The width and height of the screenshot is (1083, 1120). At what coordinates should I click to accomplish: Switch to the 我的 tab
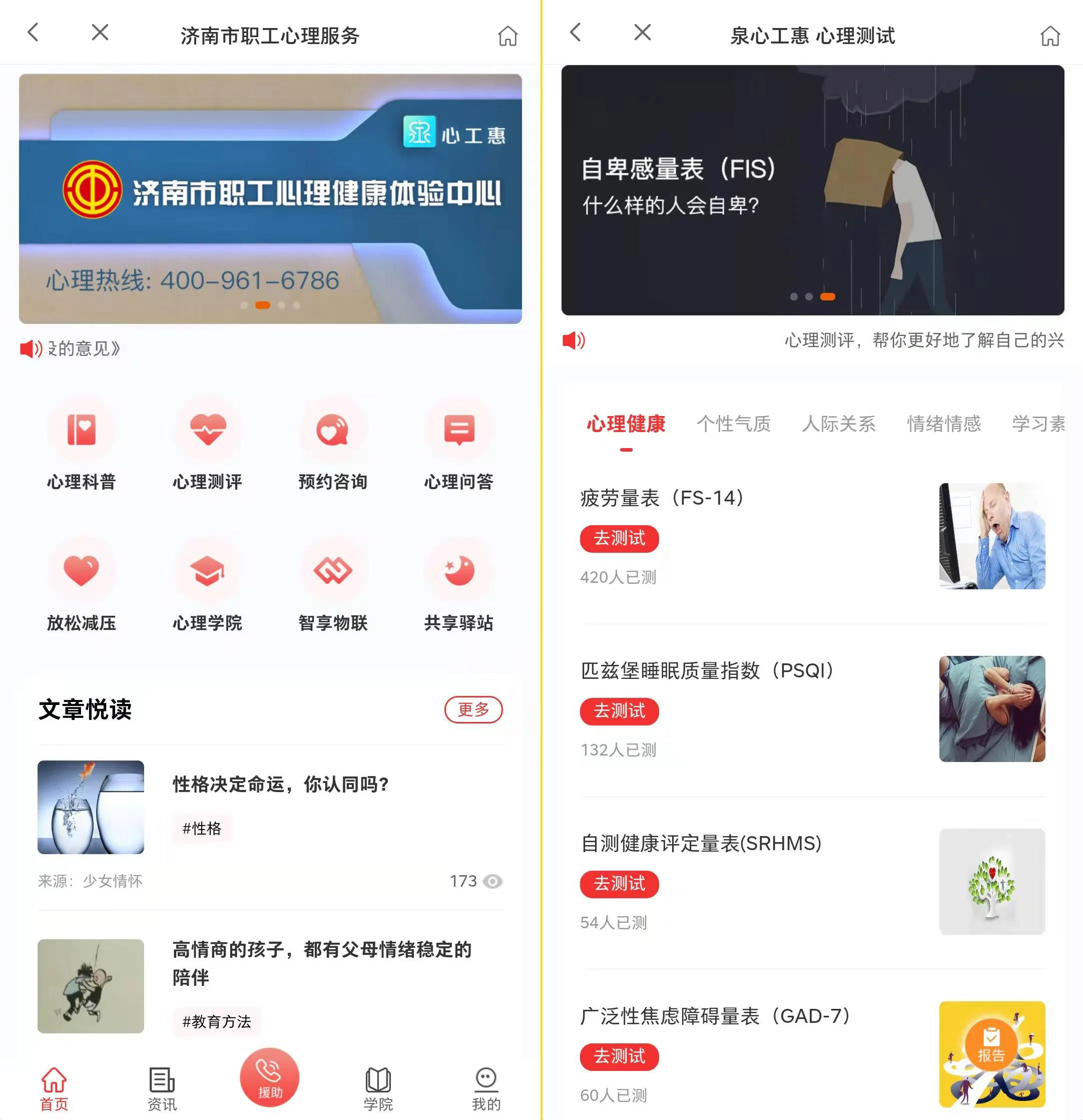486,1089
